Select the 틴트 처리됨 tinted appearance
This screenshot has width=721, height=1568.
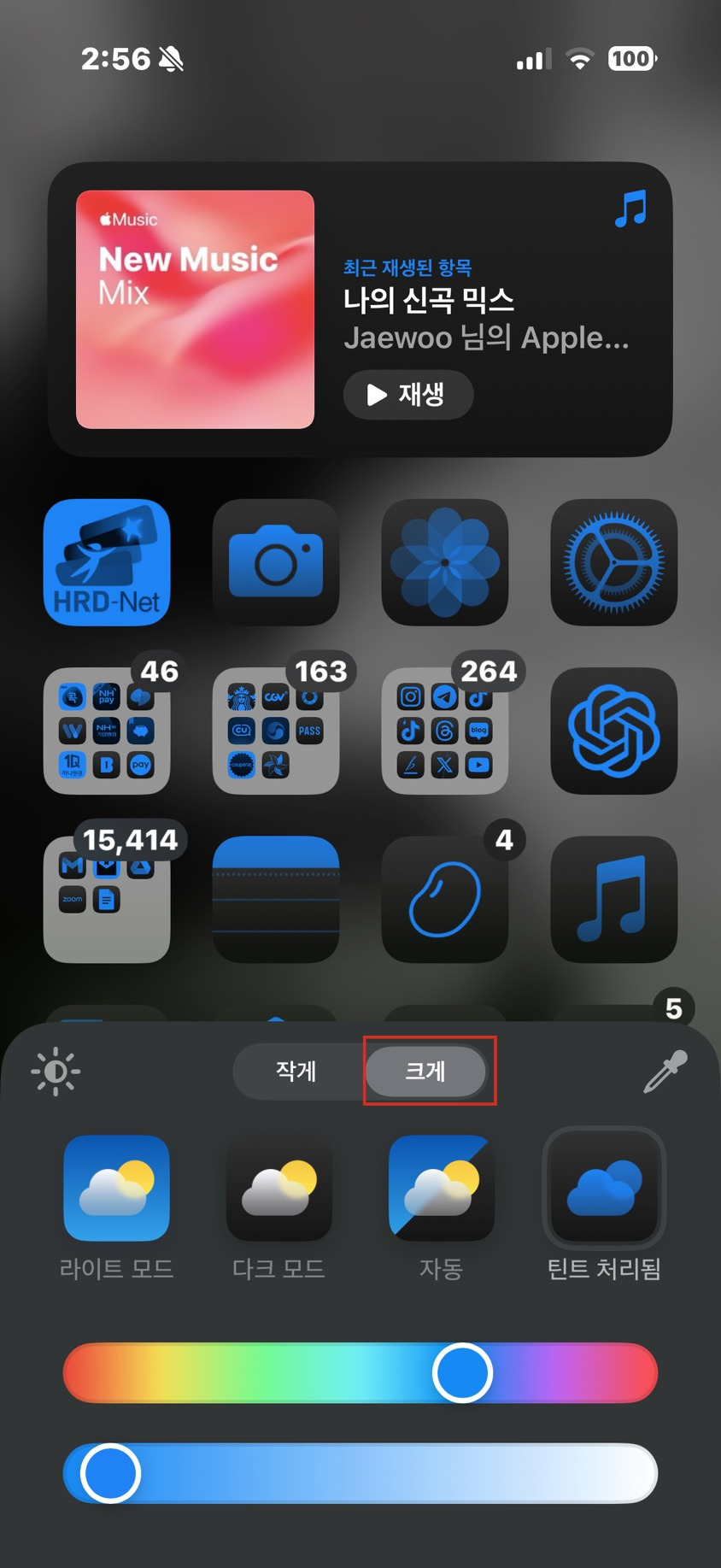click(604, 1189)
